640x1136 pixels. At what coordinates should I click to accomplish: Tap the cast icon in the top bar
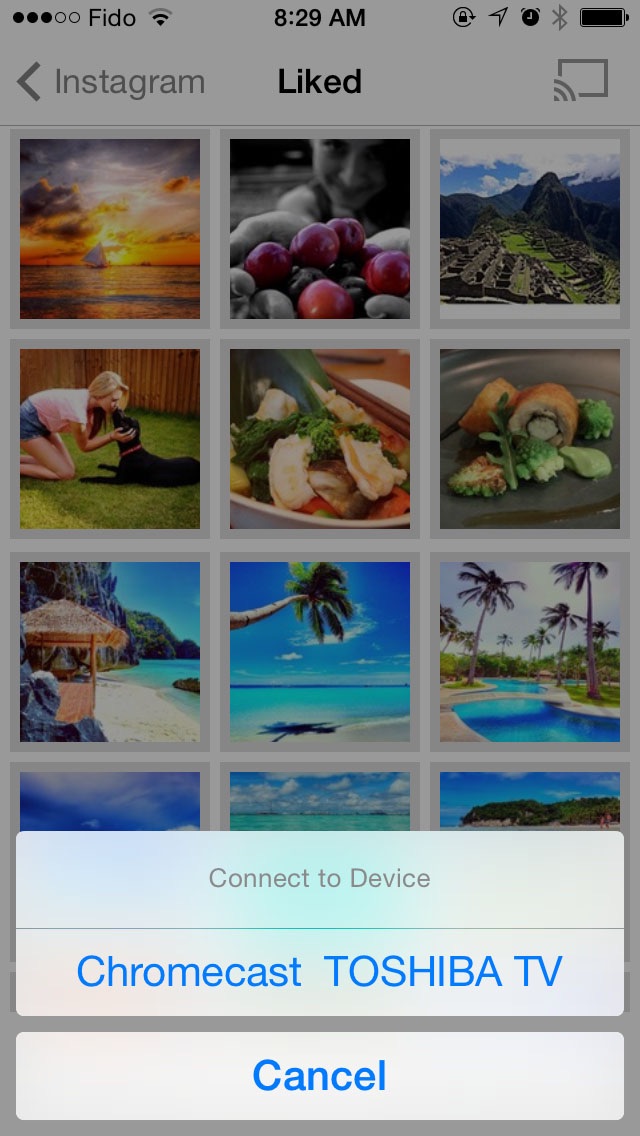(x=580, y=81)
